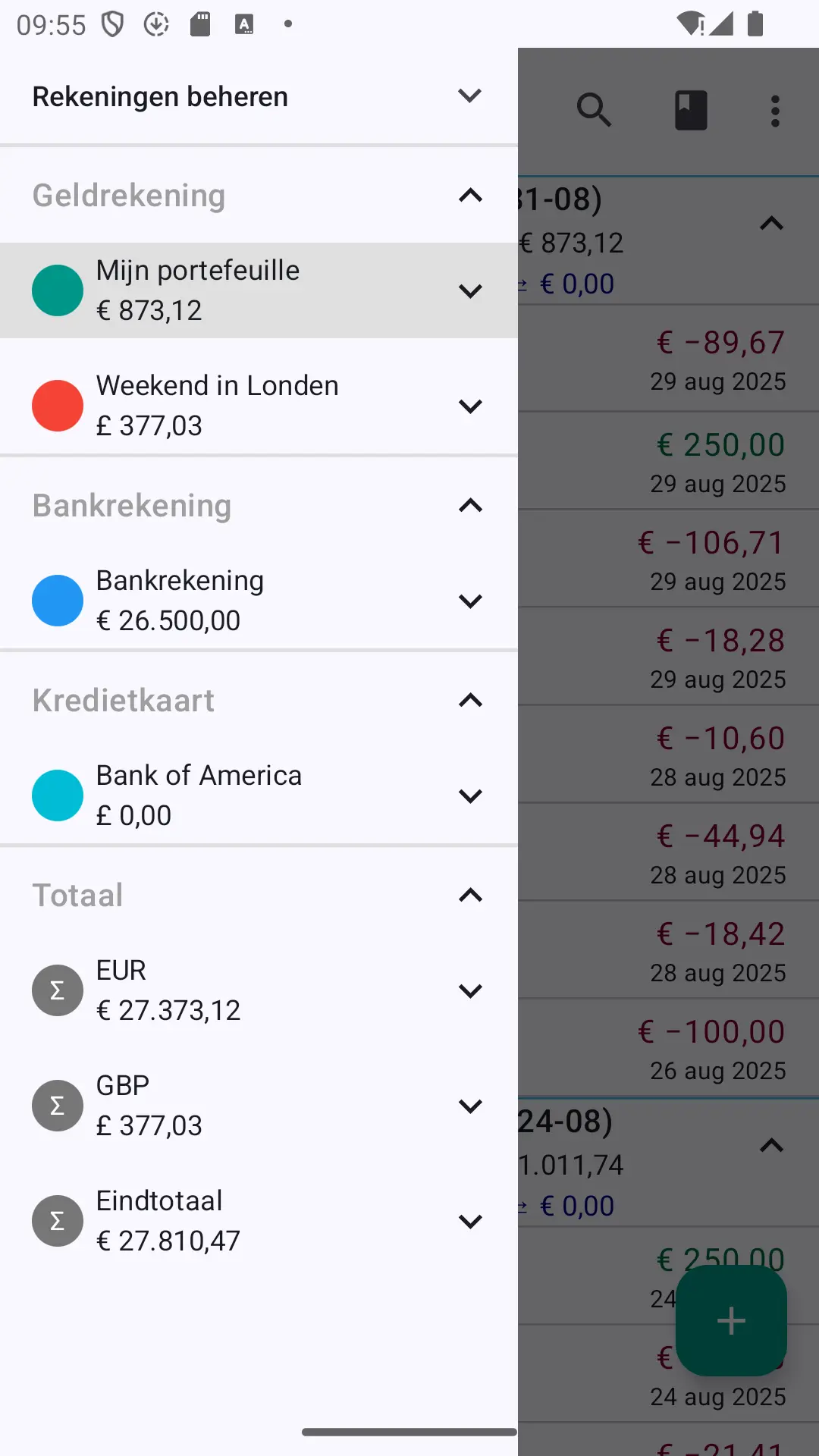
Task: Expand options for Bank of America
Action: click(x=470, y=796)
